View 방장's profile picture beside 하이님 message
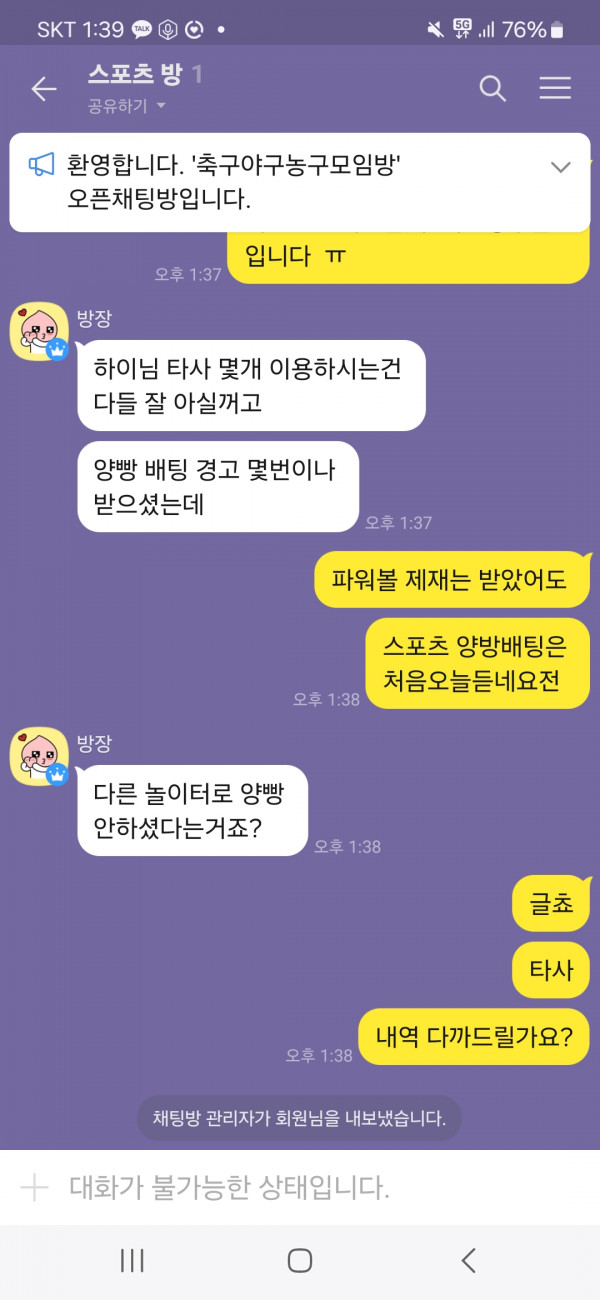This screenshot has width=600, height=1300. 38,333
